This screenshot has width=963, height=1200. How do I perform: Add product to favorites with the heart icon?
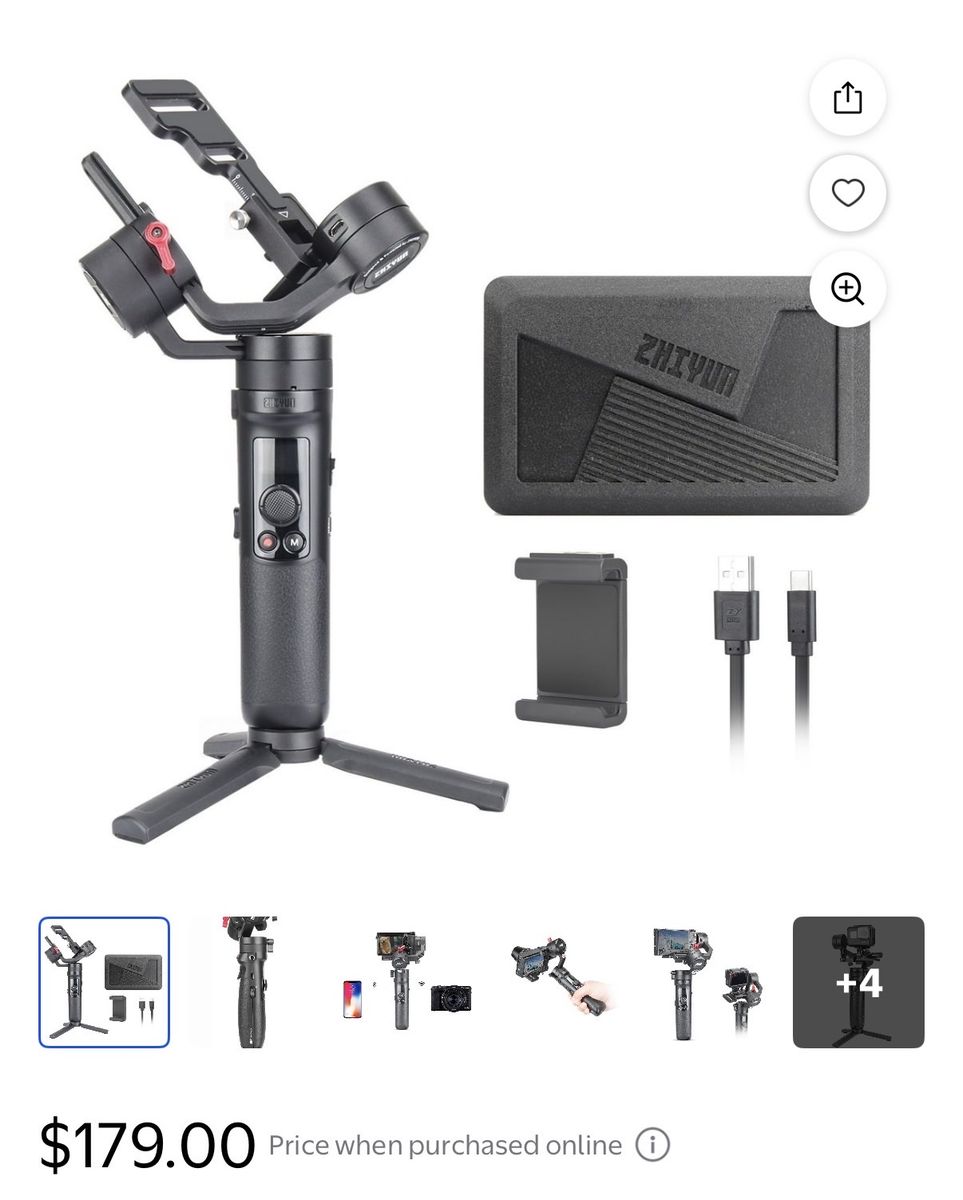[x=847, y=193]
